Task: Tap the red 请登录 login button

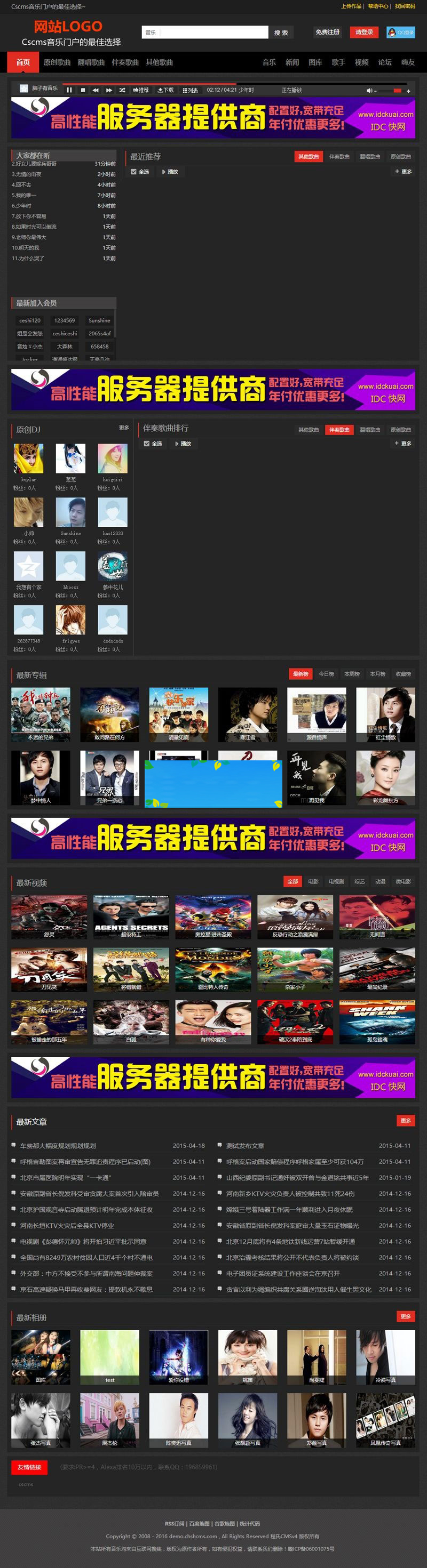Action: point(364,33)
